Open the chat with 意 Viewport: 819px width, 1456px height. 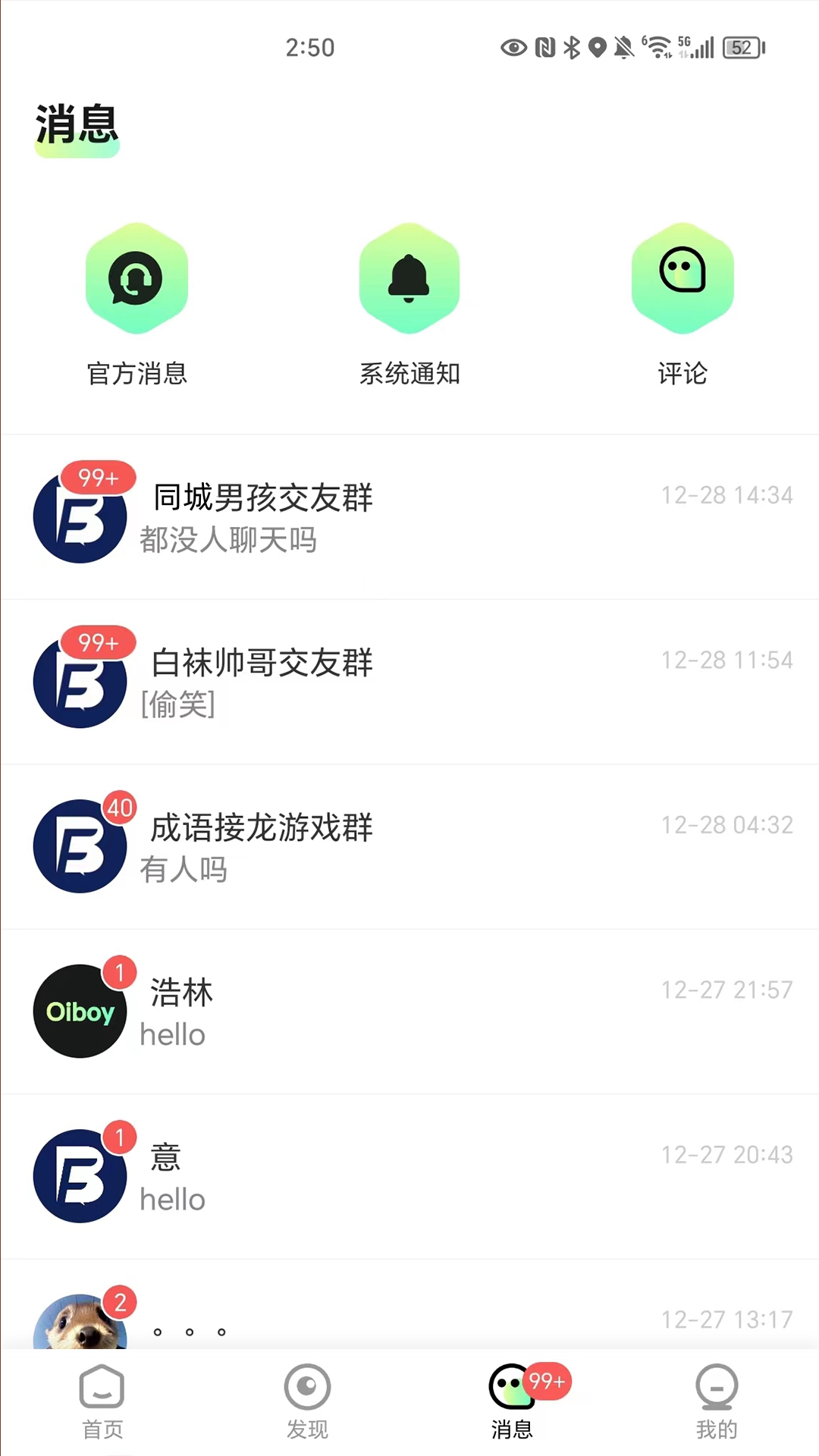click(409, 1177)
